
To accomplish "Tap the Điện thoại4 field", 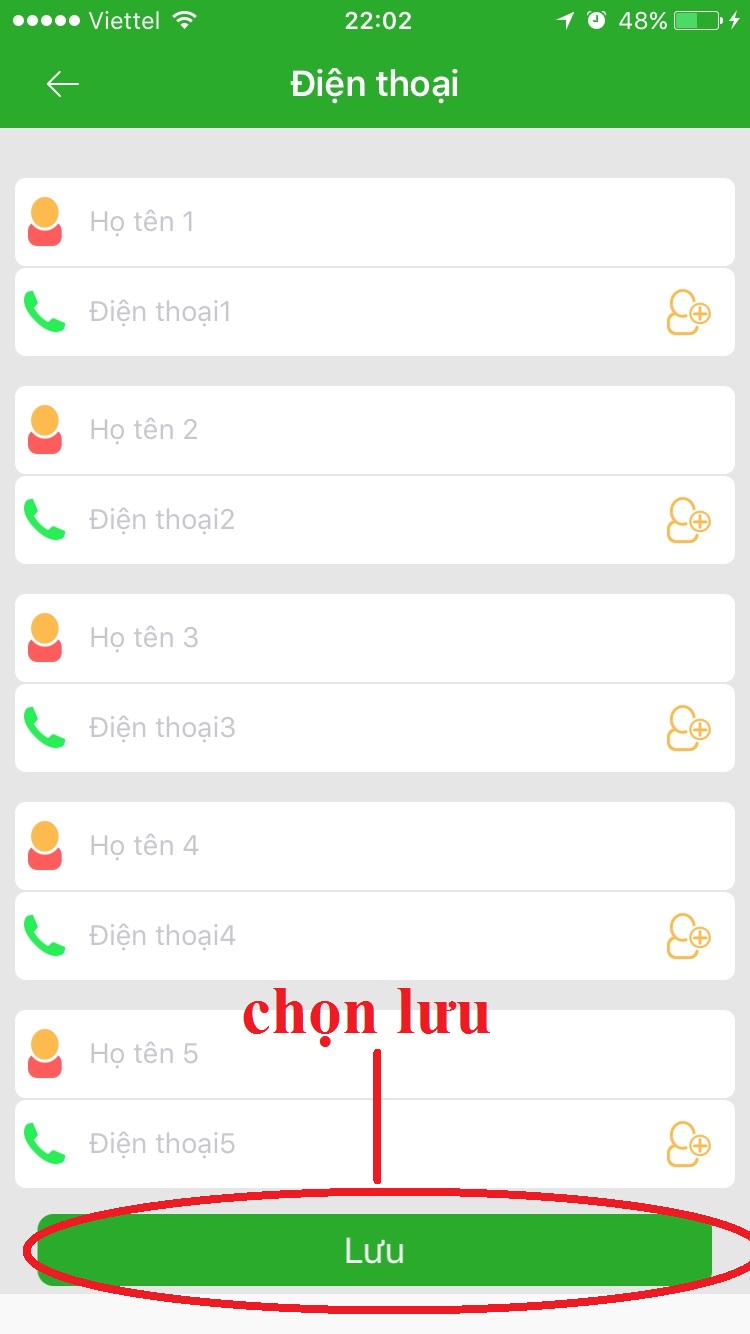I will coord(375,936).
